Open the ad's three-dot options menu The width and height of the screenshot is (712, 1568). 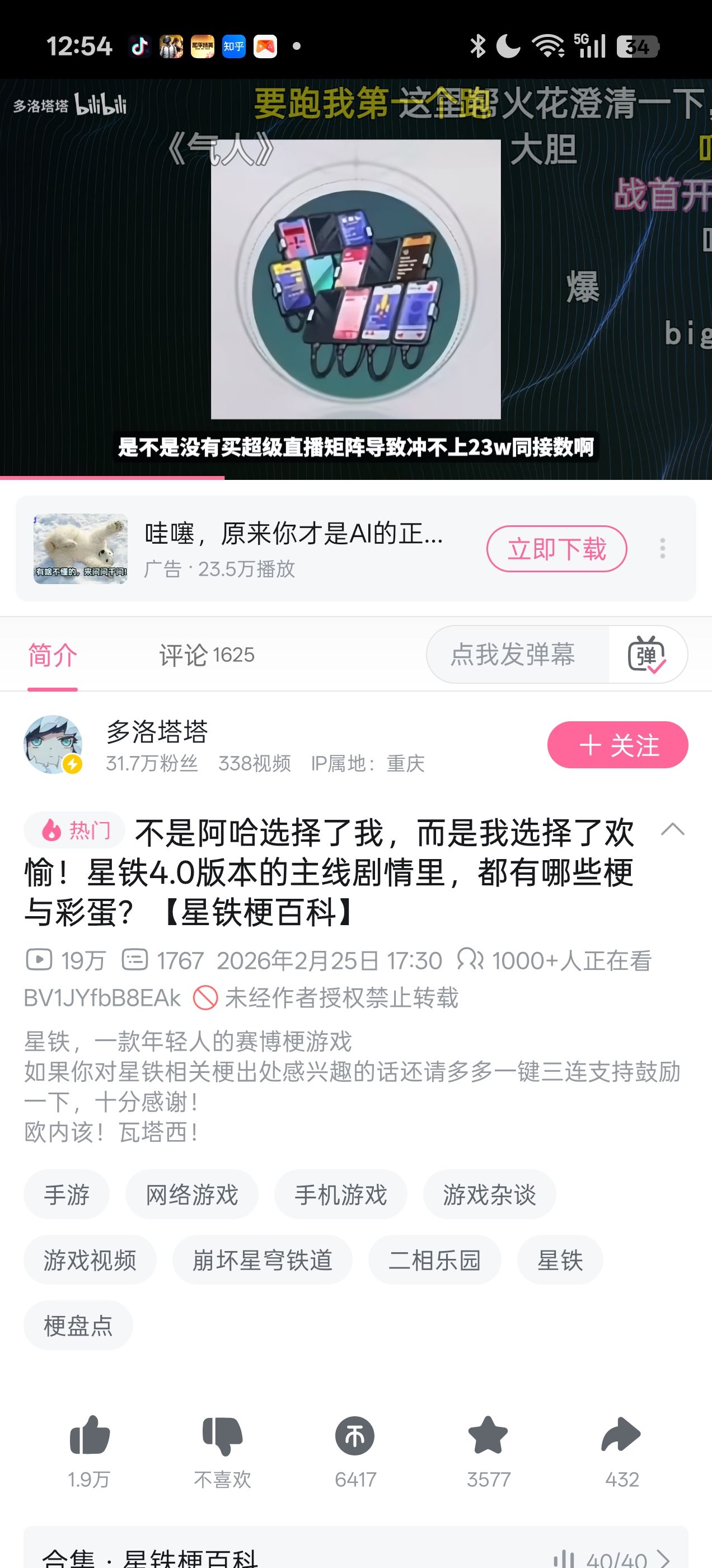coord(663,548)
